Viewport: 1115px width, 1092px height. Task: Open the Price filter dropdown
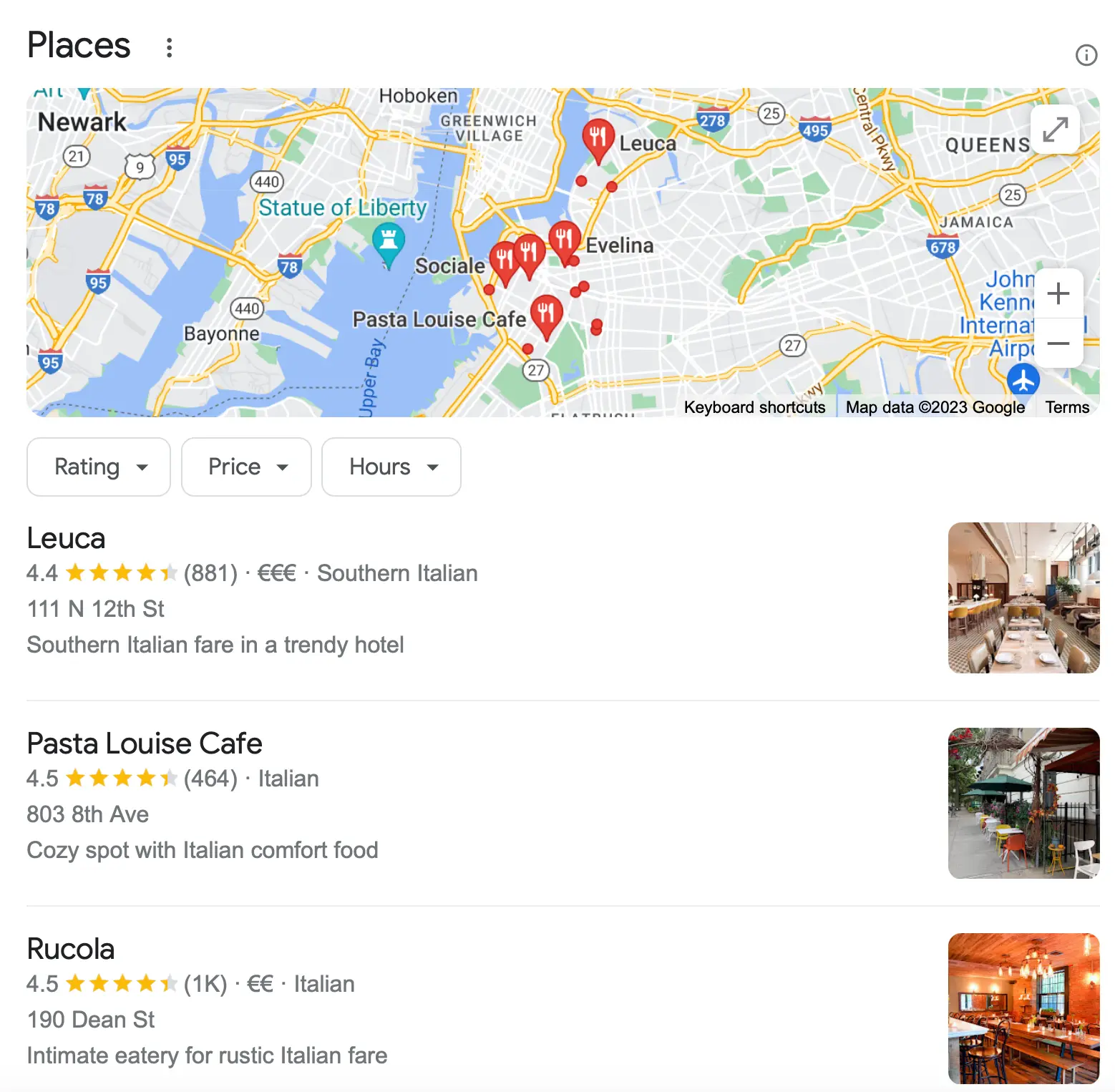246,467
